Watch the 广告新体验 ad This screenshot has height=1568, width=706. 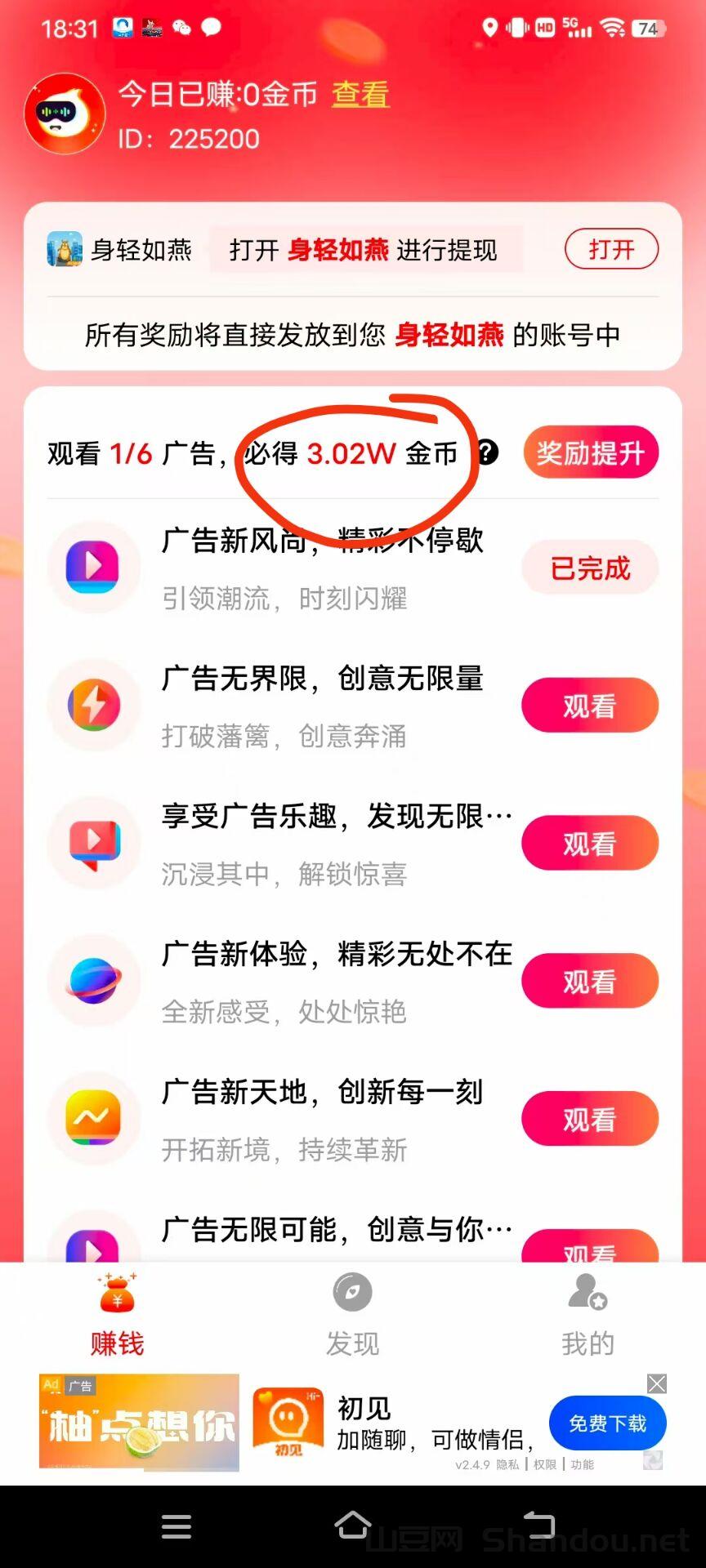coord(590,982)
